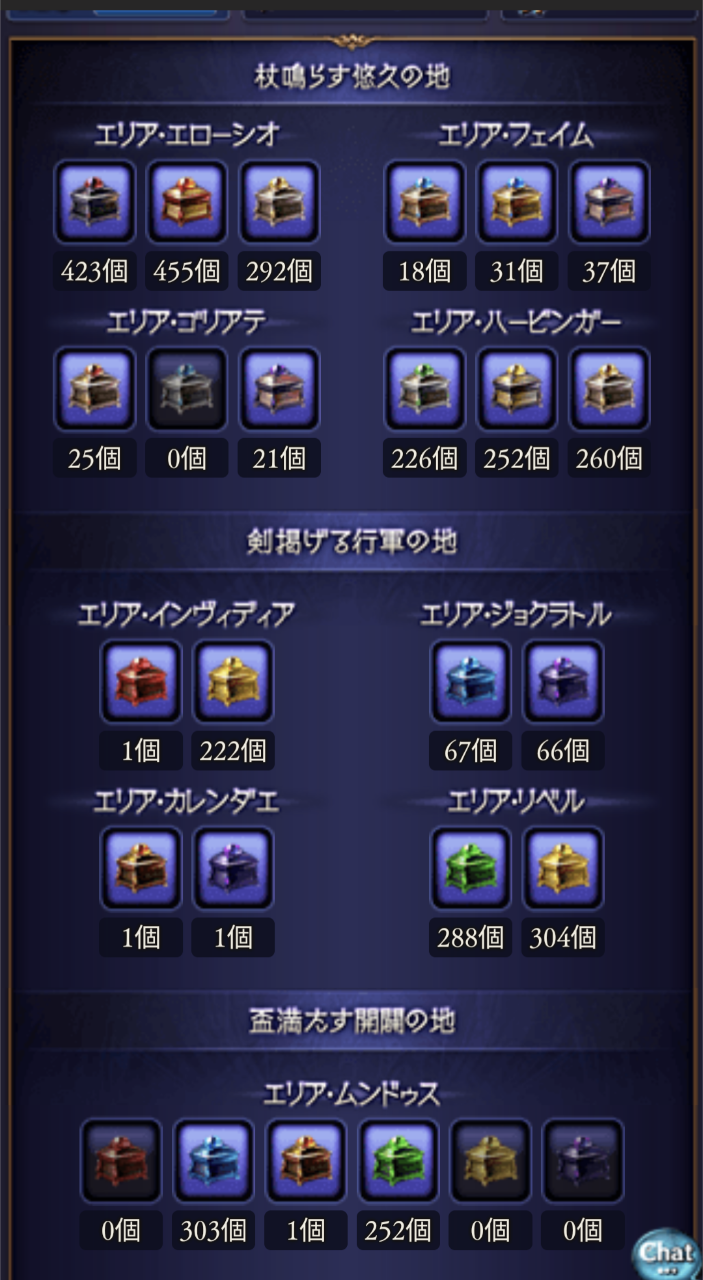Select the 31個 chest in エリア・フェイム
Viewport: 703px width, 1280px height.
point(517,202)
